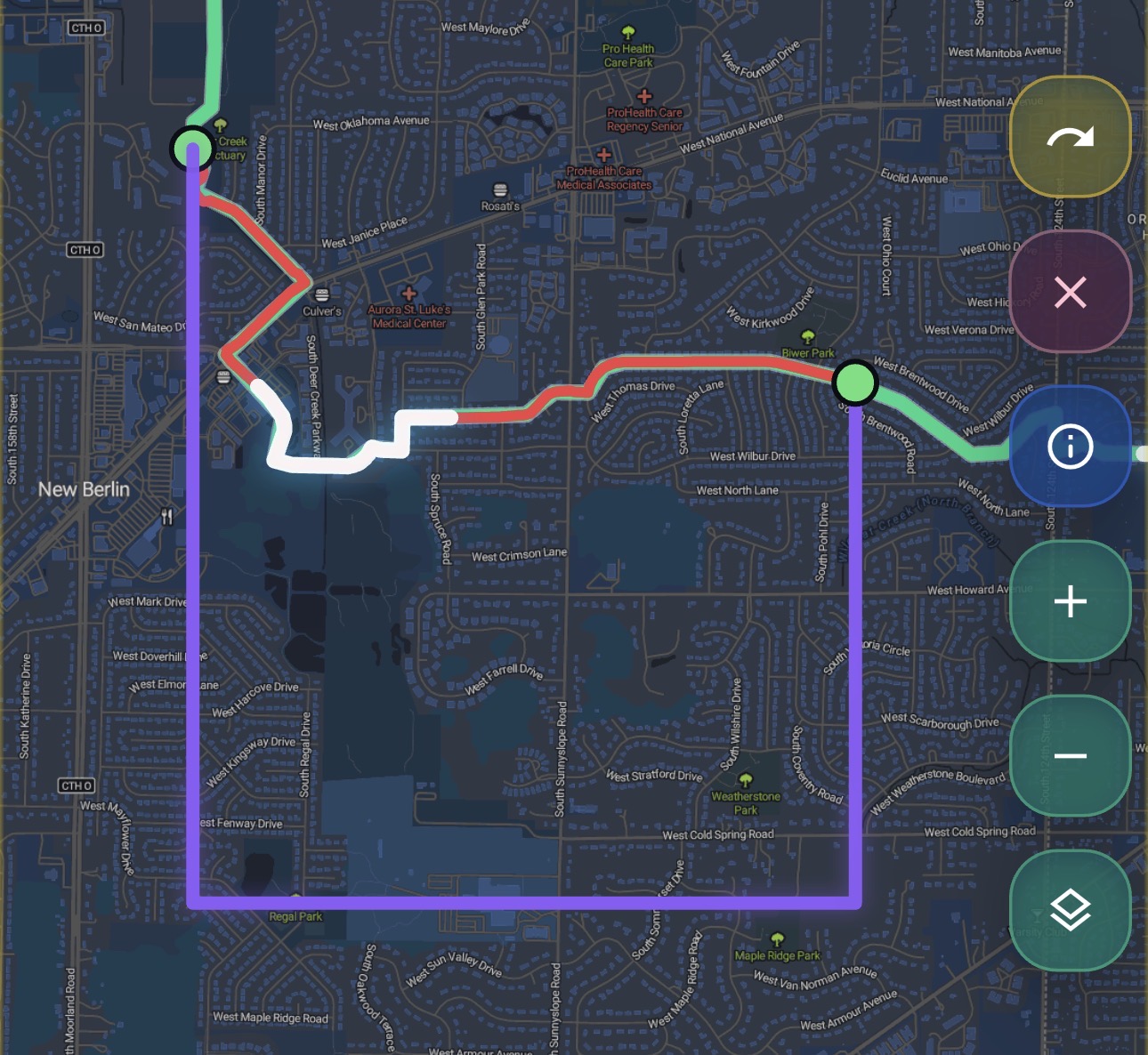Open the map layers button
The width and height of the screenshot is (1148, 1055).
pyautogui.click(x=1070, y=910)
